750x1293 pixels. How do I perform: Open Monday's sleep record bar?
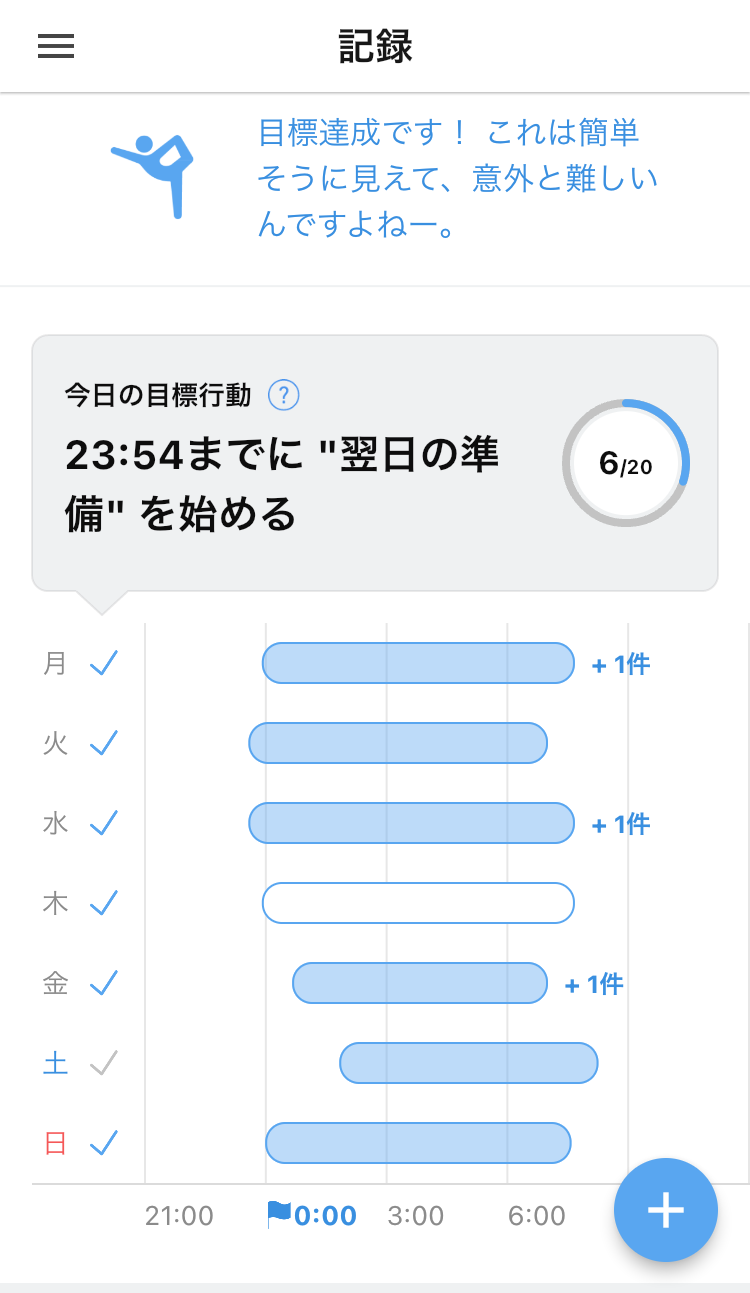(418, 663)
